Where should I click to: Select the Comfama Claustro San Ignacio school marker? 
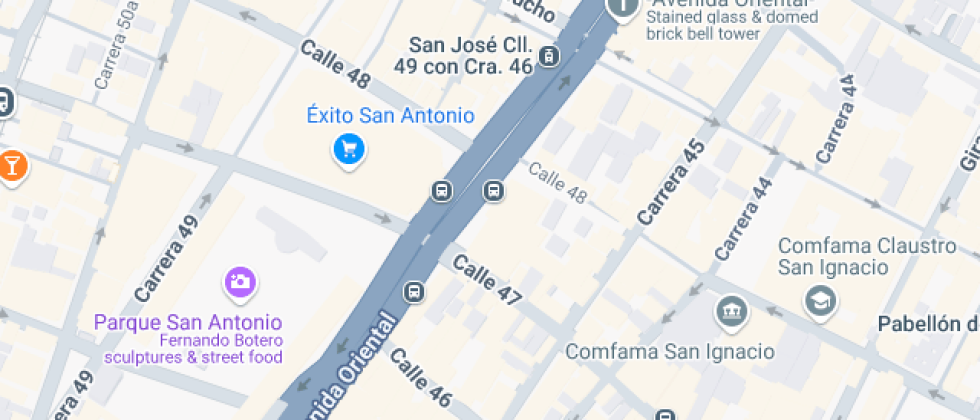coord(820,299)
